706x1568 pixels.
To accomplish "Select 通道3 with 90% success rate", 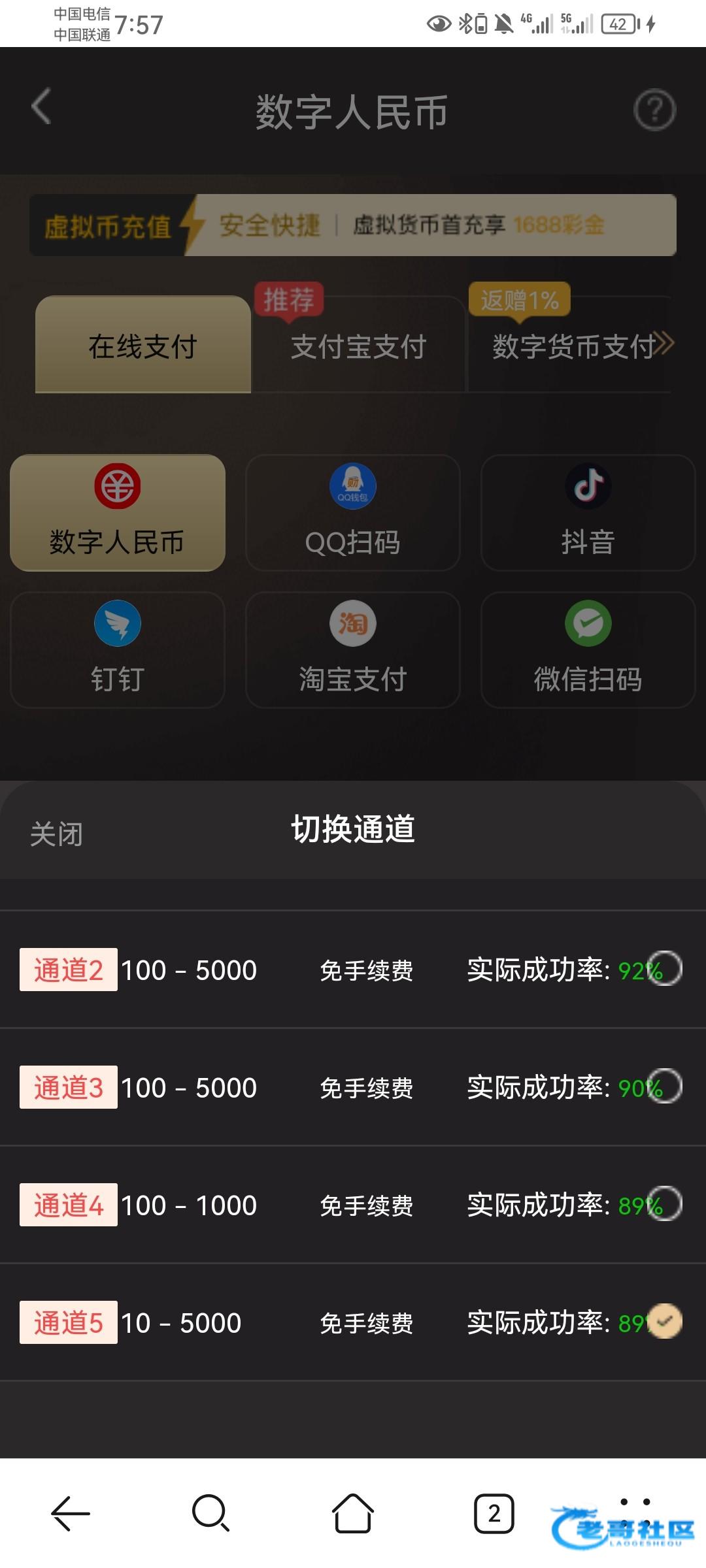I will 665,1086.
